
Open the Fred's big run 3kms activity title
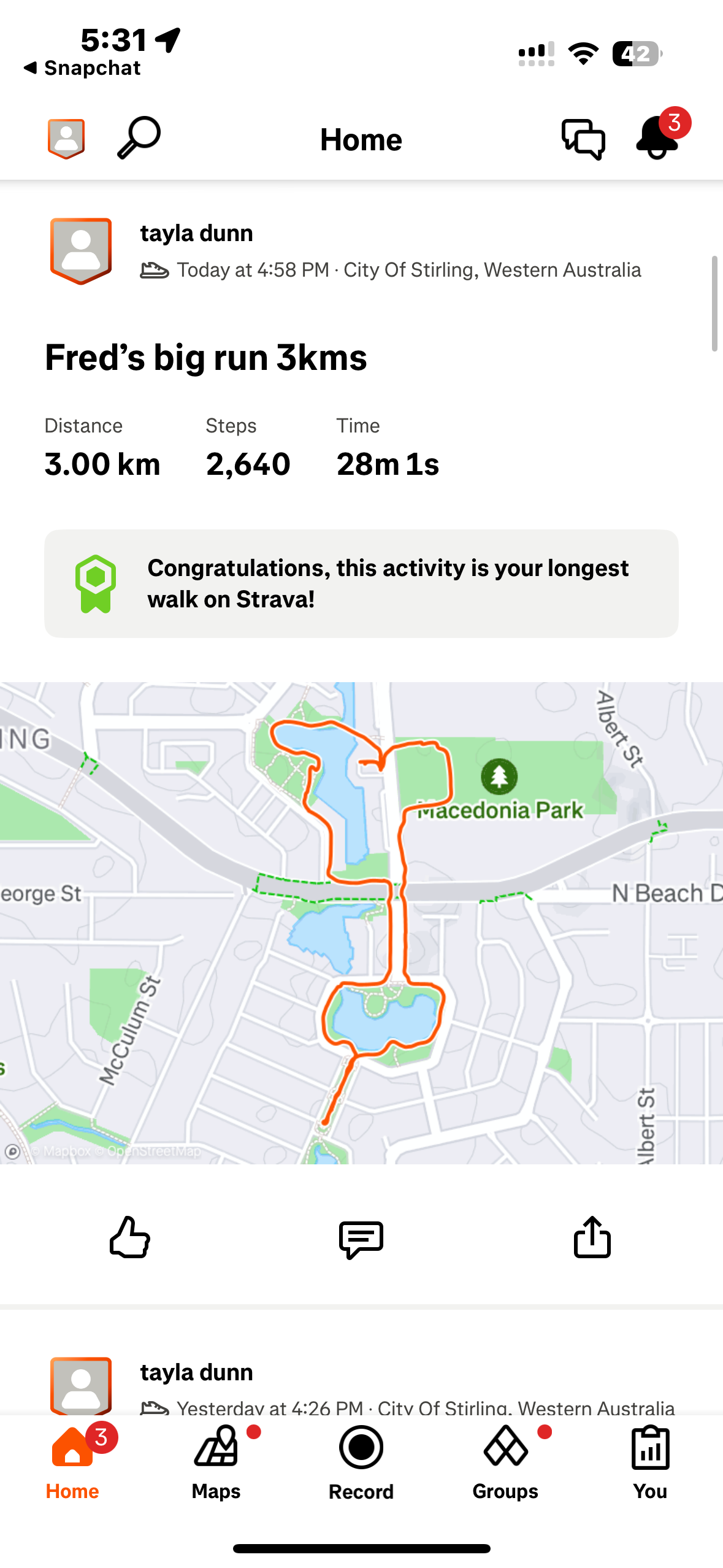(x=206, y=358)
